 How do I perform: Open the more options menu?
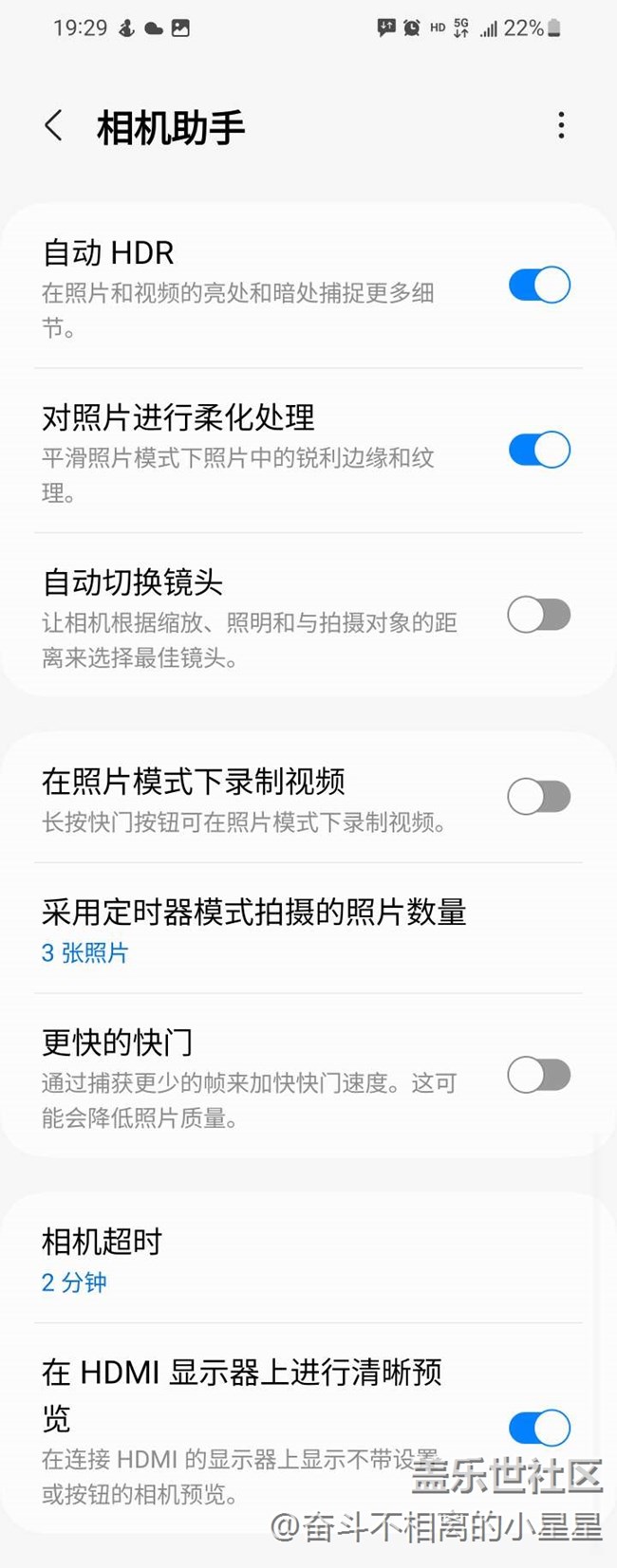(x=561, y=125)
